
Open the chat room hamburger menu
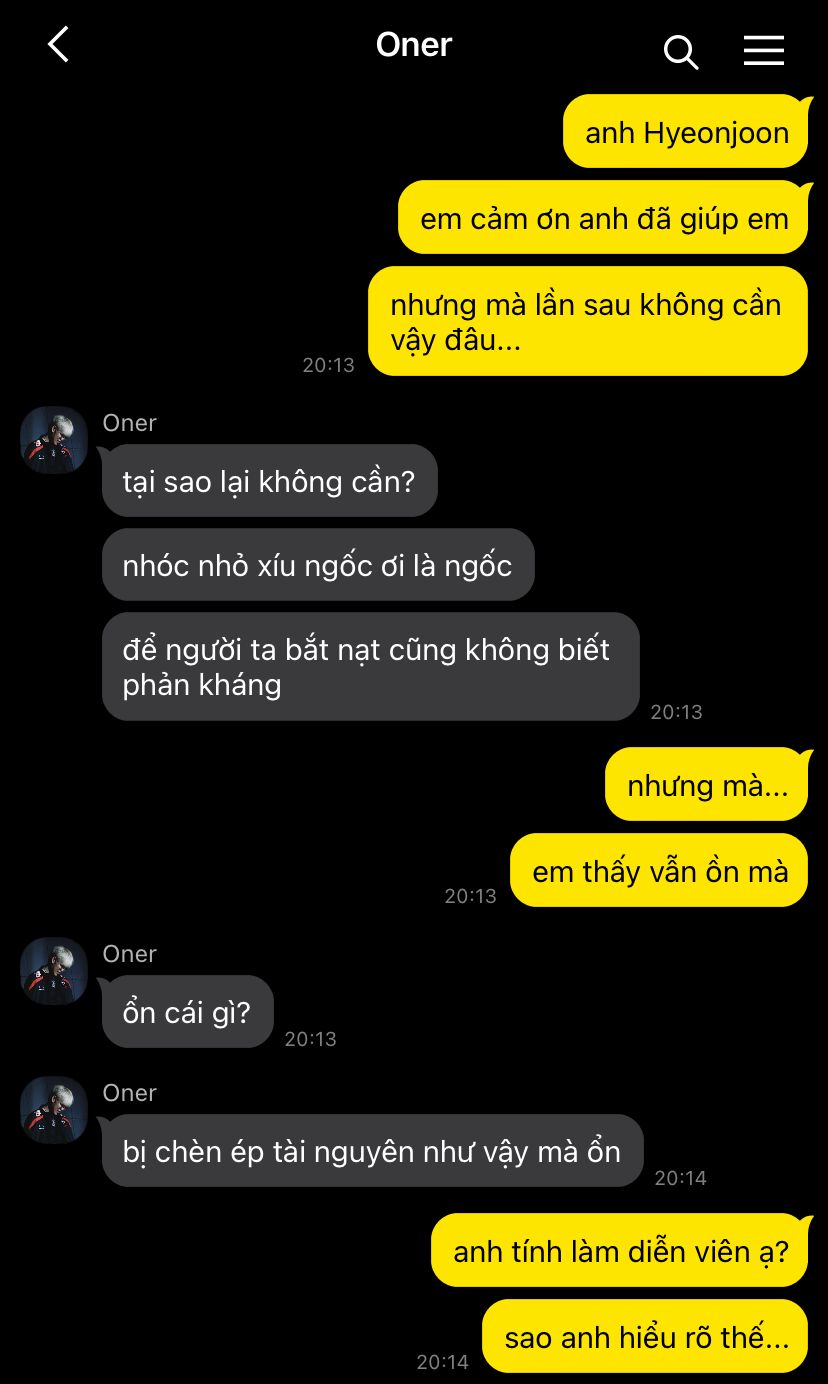[763, 50]
